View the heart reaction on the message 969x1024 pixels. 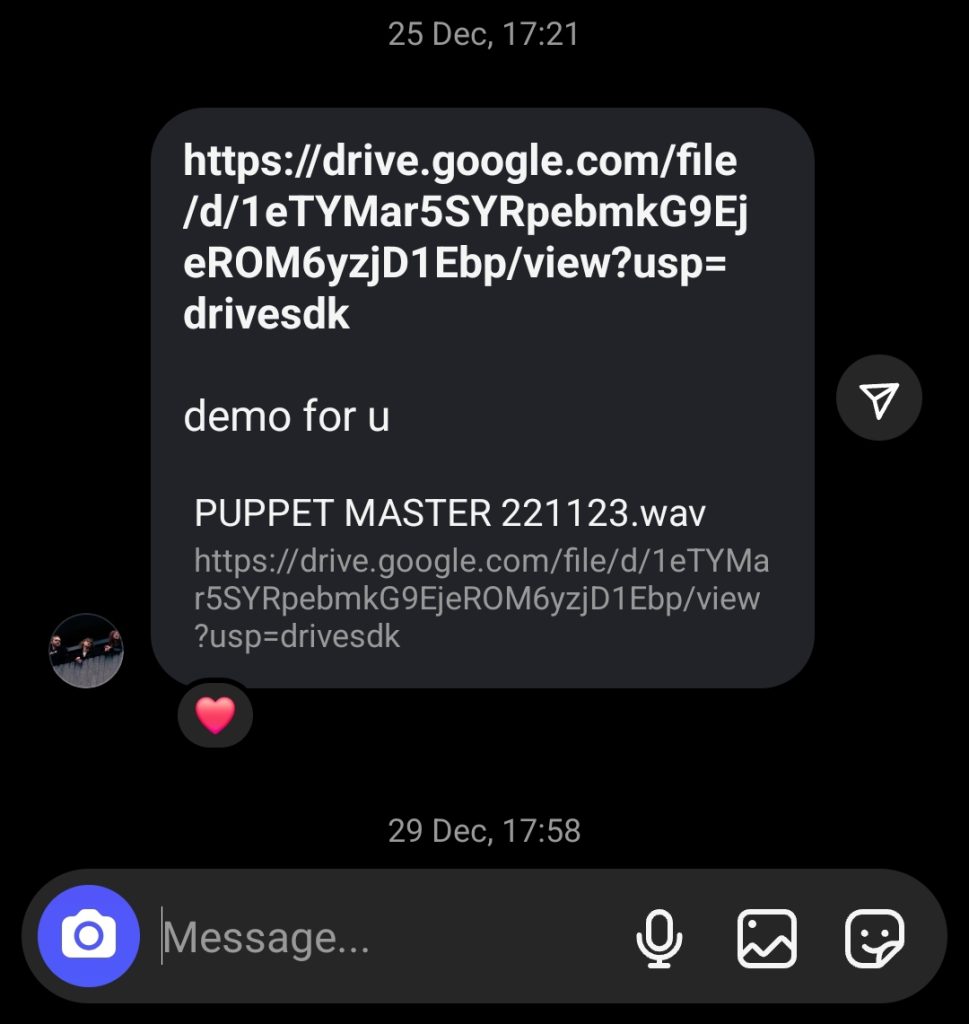tap(215, 715)
